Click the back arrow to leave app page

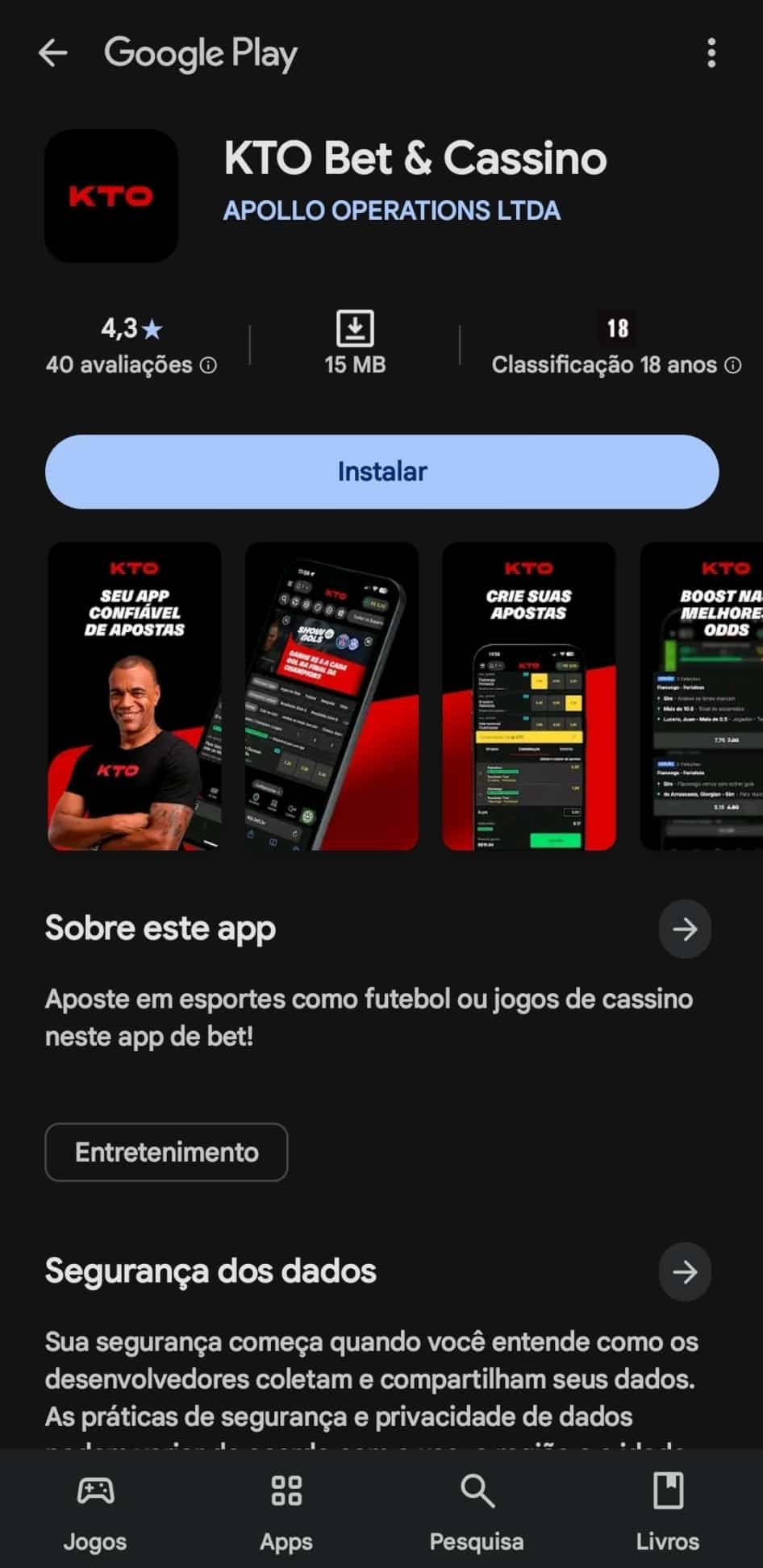pyautogui.click(x=52, y=53)
